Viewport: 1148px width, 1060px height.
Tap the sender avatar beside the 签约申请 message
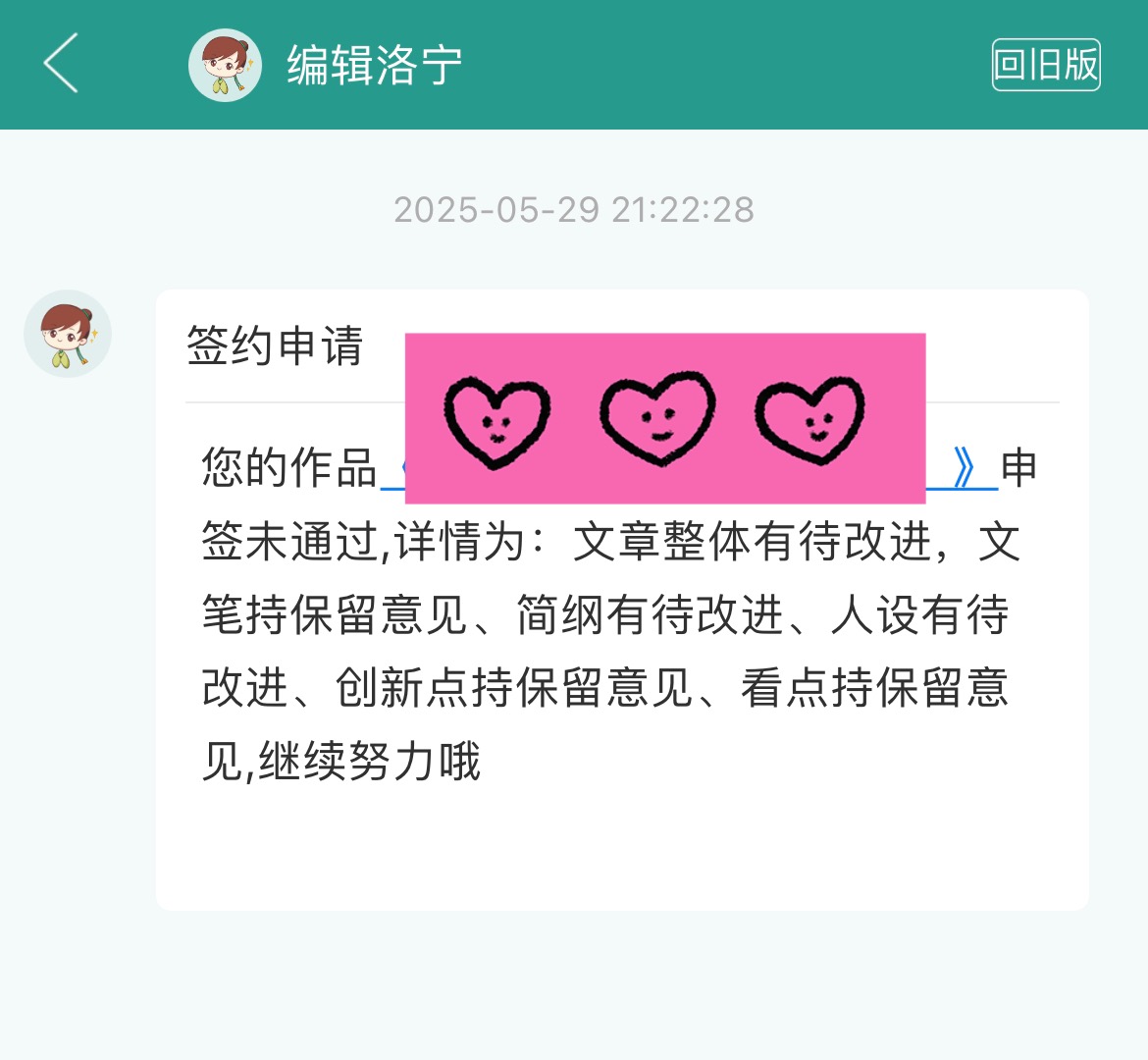pos(68,334)
